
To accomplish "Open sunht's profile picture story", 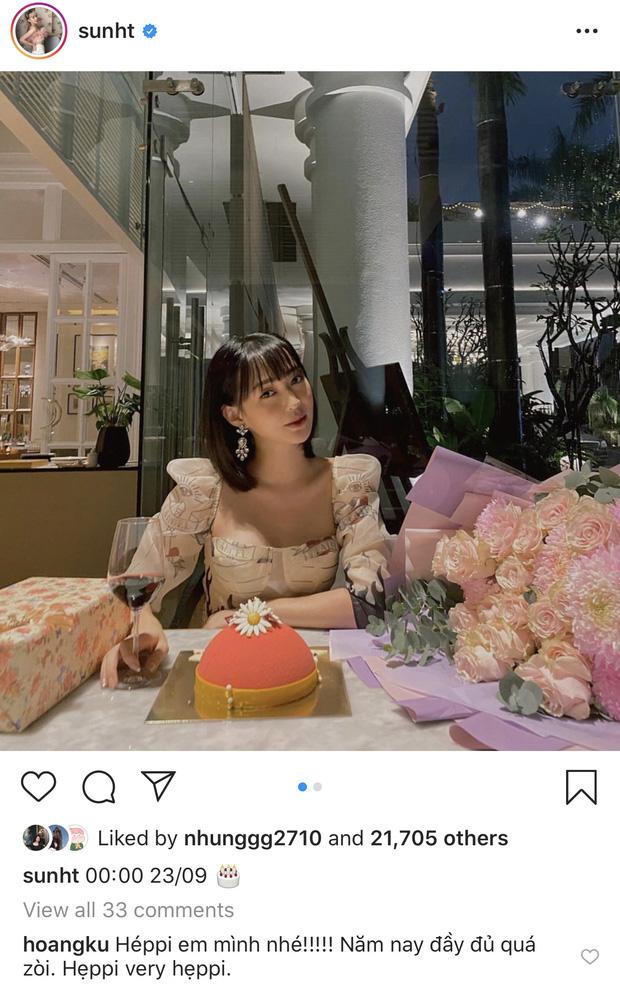I will [39, 32].
